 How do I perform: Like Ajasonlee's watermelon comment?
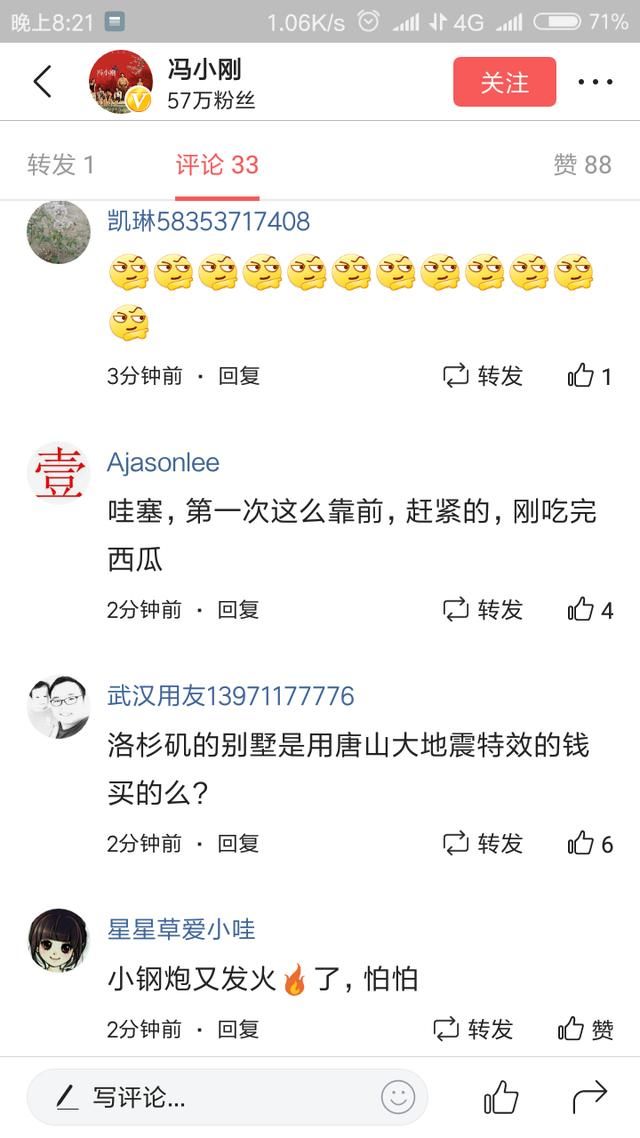point(589,609)
